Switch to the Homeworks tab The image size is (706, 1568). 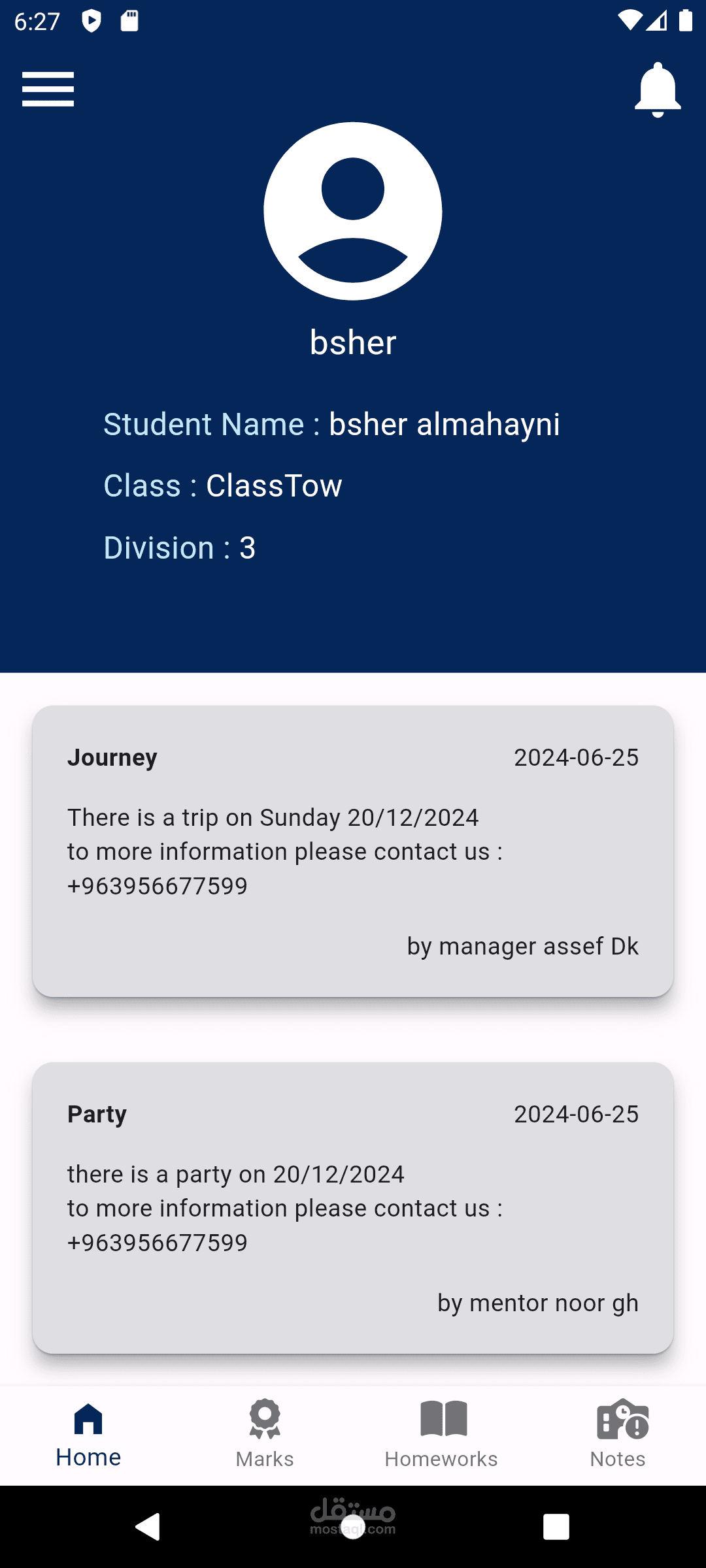(441, 1435)
